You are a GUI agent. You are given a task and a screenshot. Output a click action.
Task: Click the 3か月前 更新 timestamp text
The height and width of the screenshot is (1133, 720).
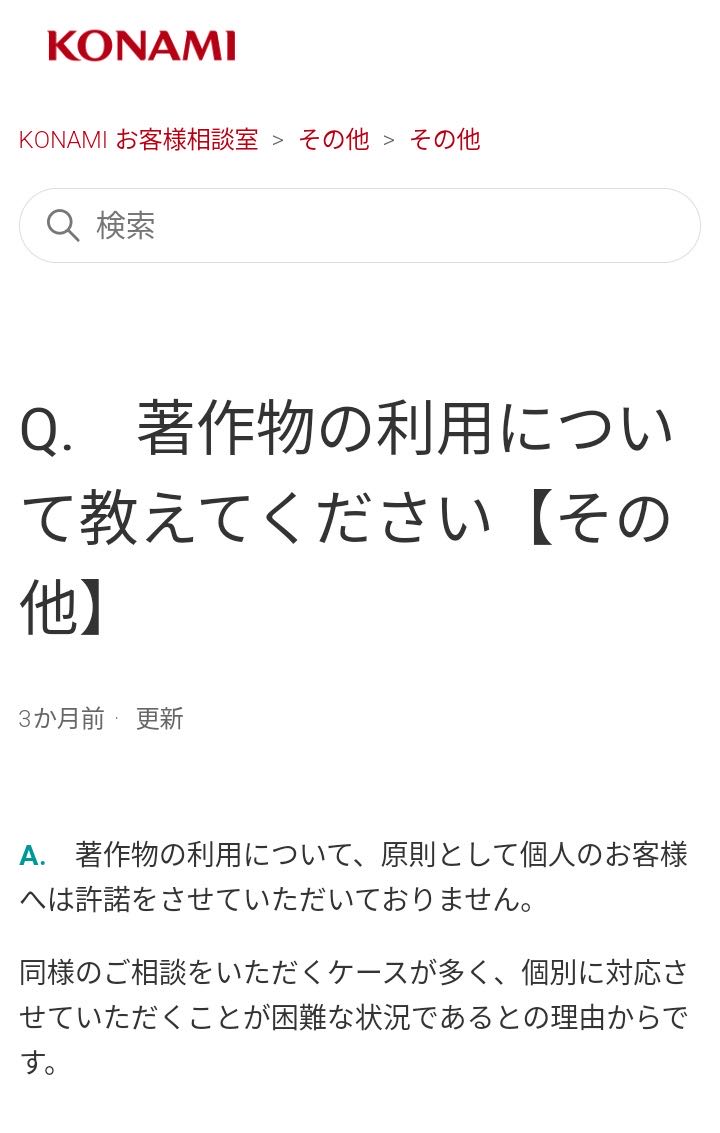point(100,718)
